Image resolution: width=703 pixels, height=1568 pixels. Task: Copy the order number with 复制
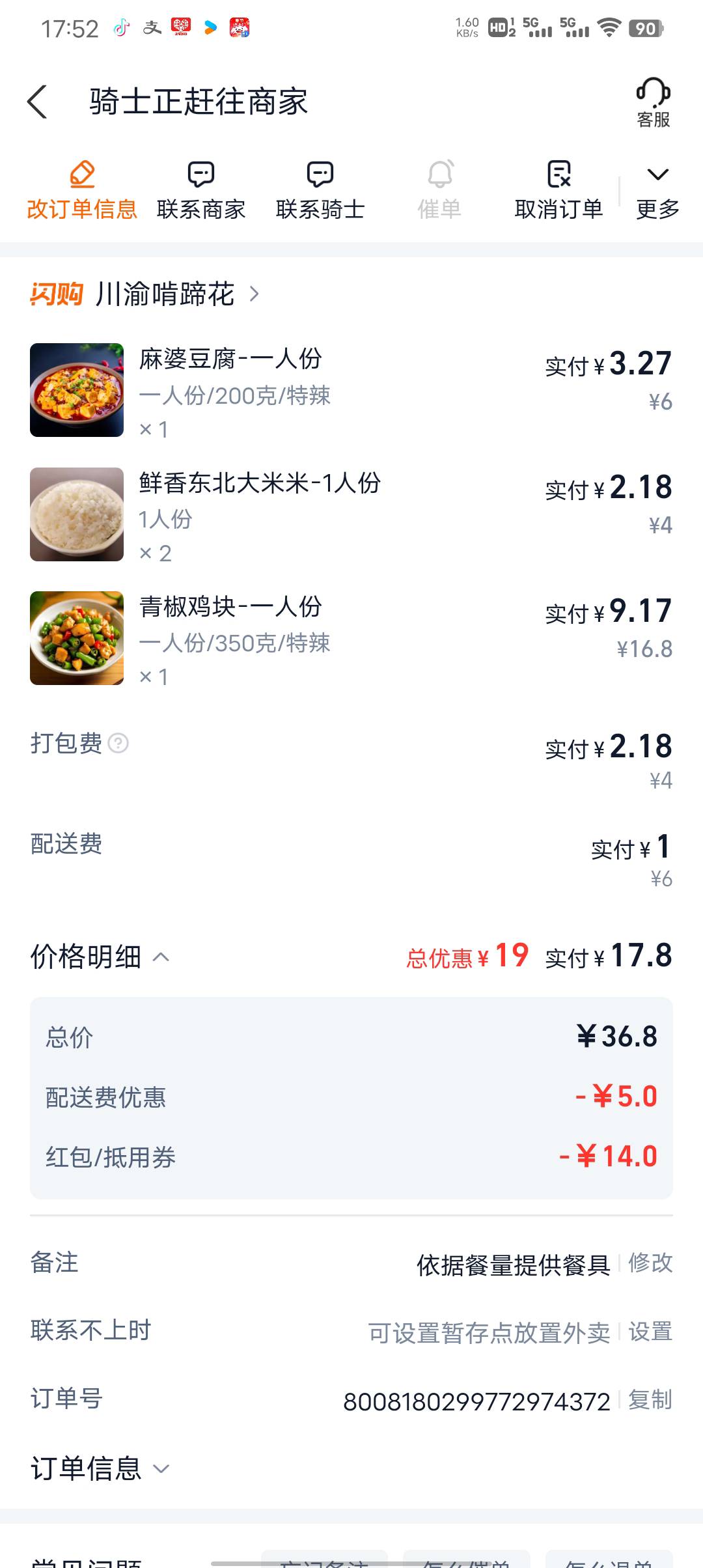pyautogui.click(x=650, y=1399)
